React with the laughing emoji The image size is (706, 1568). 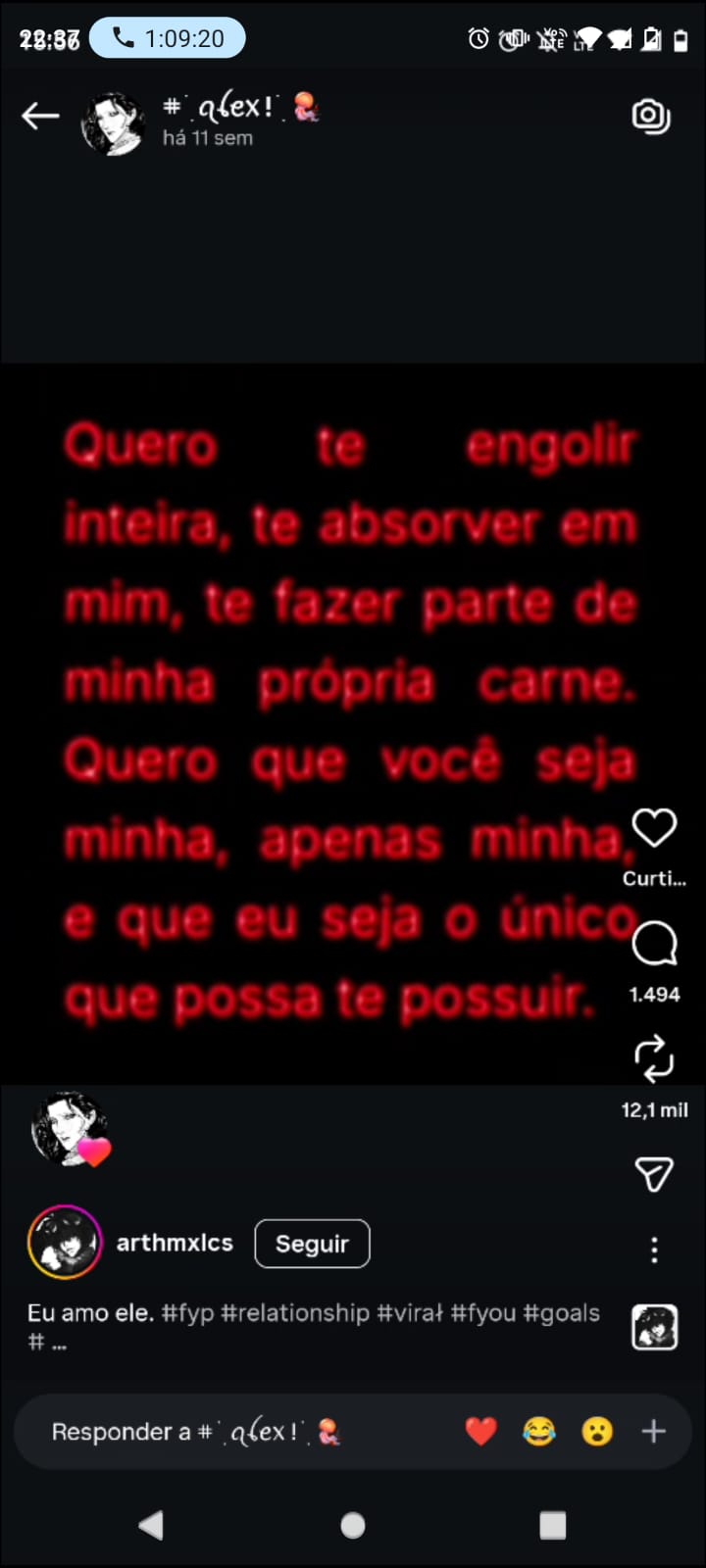538,1432
